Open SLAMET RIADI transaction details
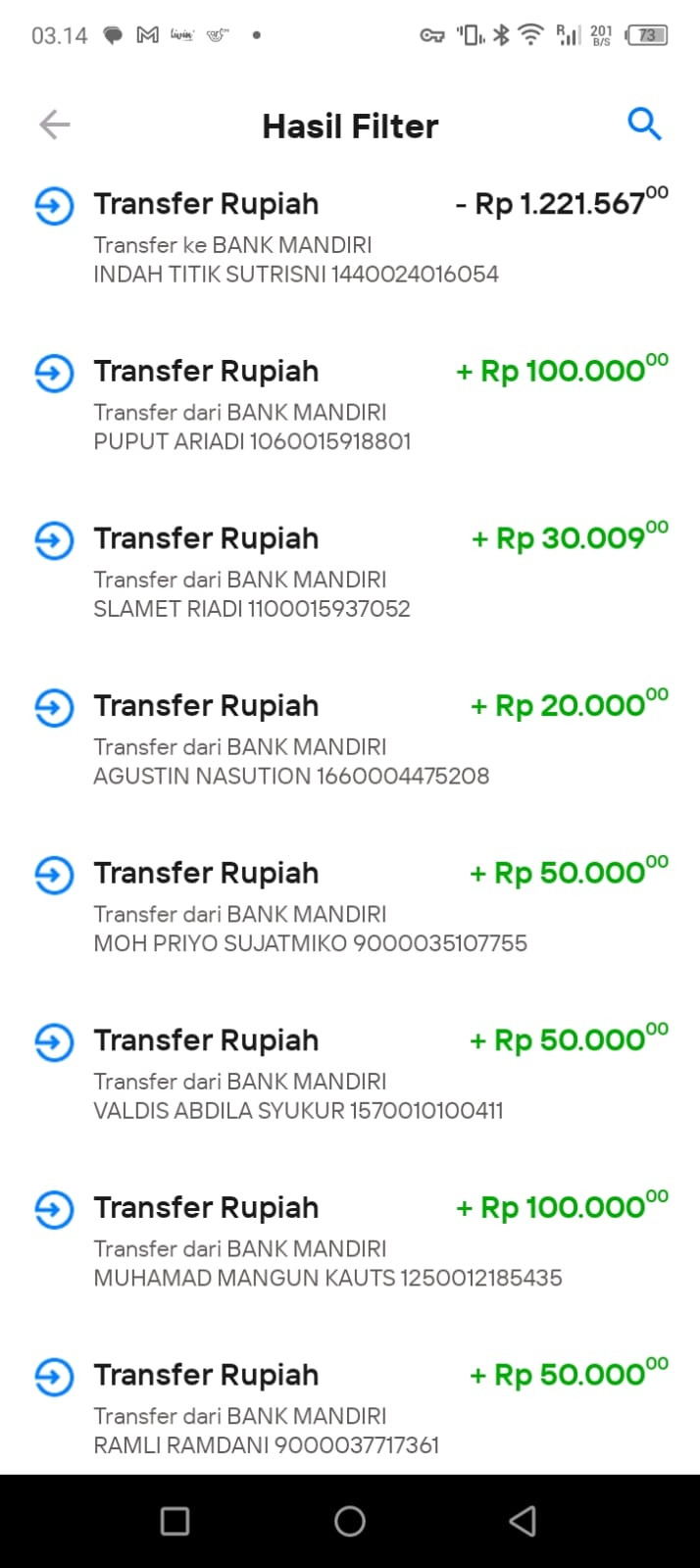Image resolution: width=700 pixels, height=1568 pixels. click(x=350, y=572)
